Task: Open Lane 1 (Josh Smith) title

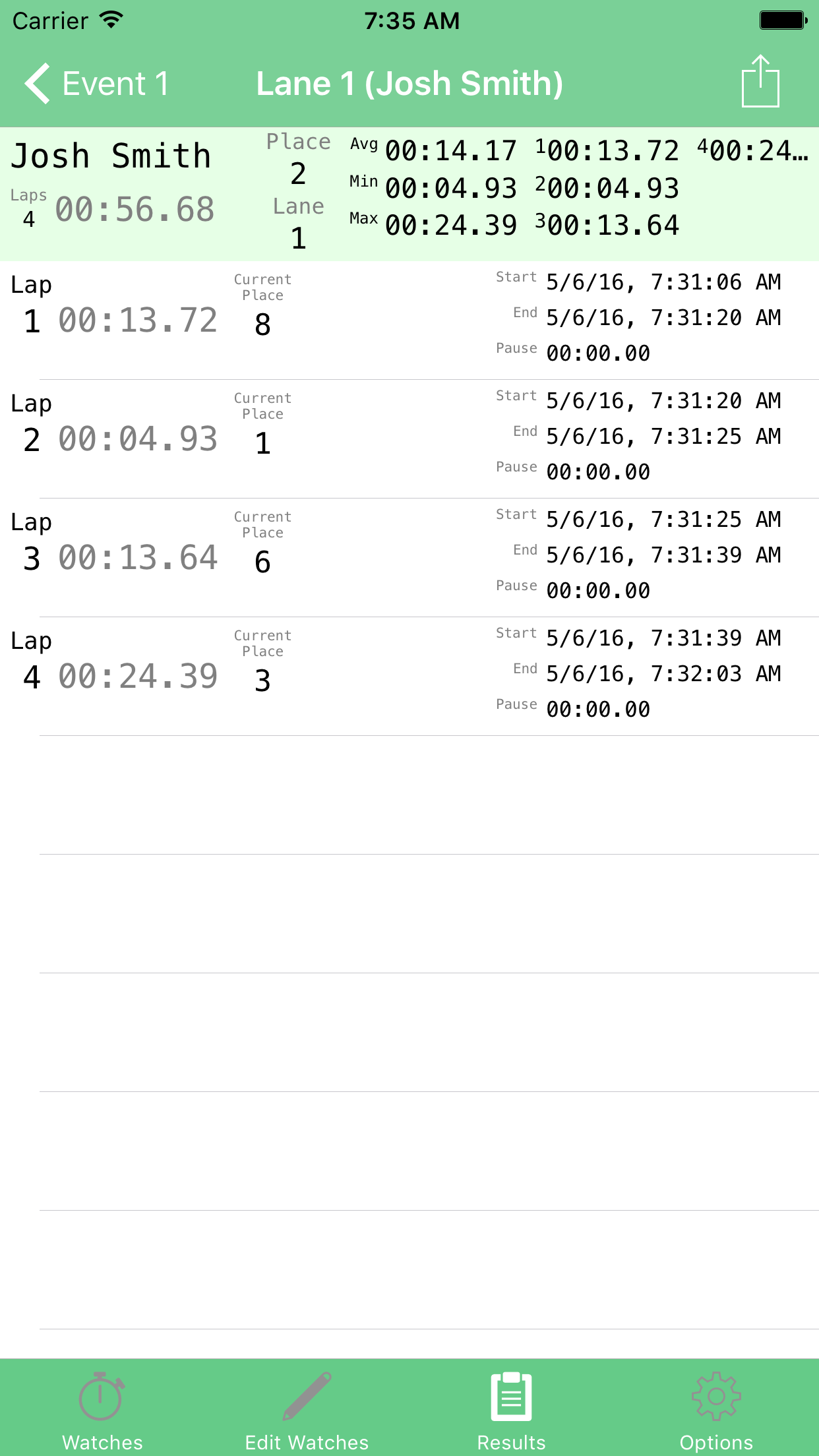Action: coord(409,82)
